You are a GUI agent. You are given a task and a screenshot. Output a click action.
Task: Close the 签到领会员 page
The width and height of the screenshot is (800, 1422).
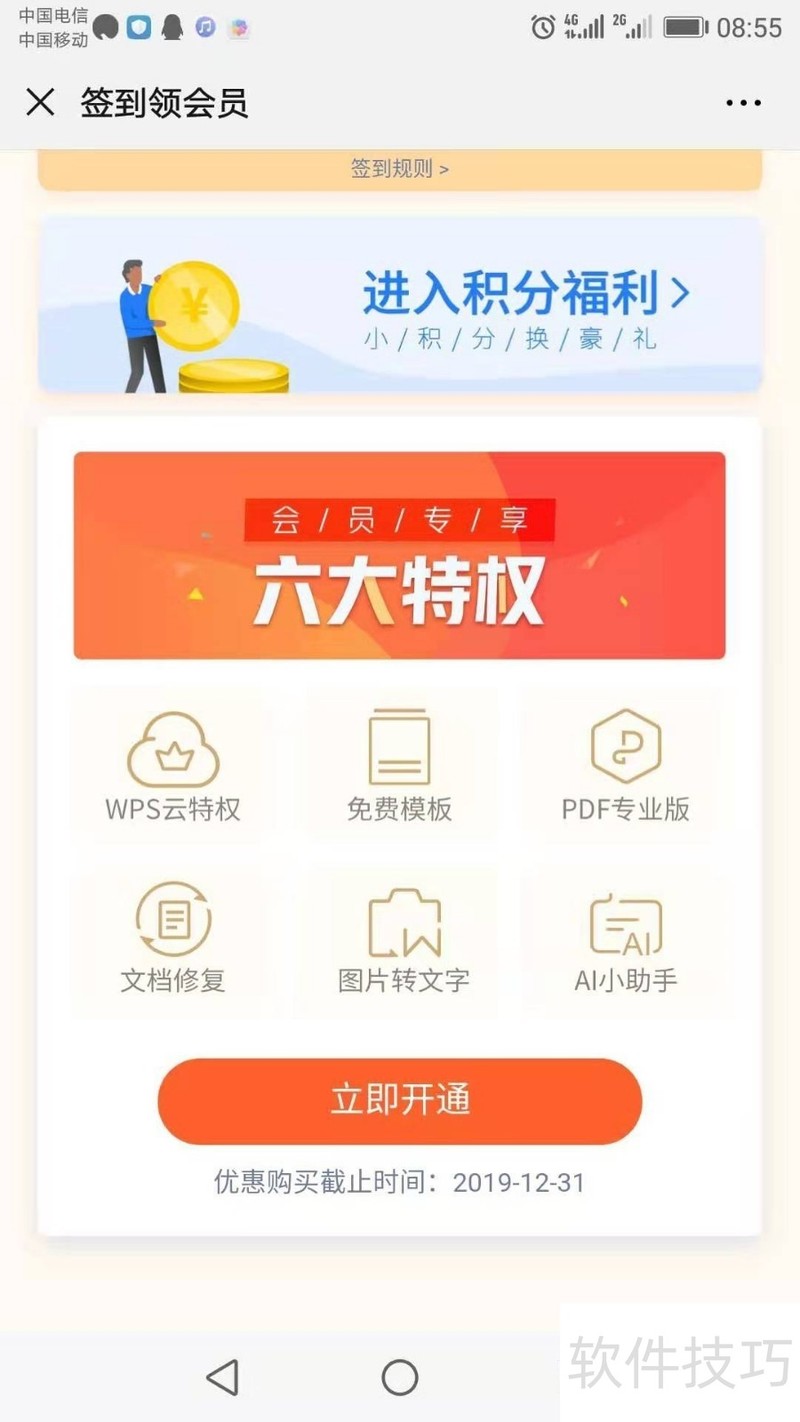[x=40, y=102]
